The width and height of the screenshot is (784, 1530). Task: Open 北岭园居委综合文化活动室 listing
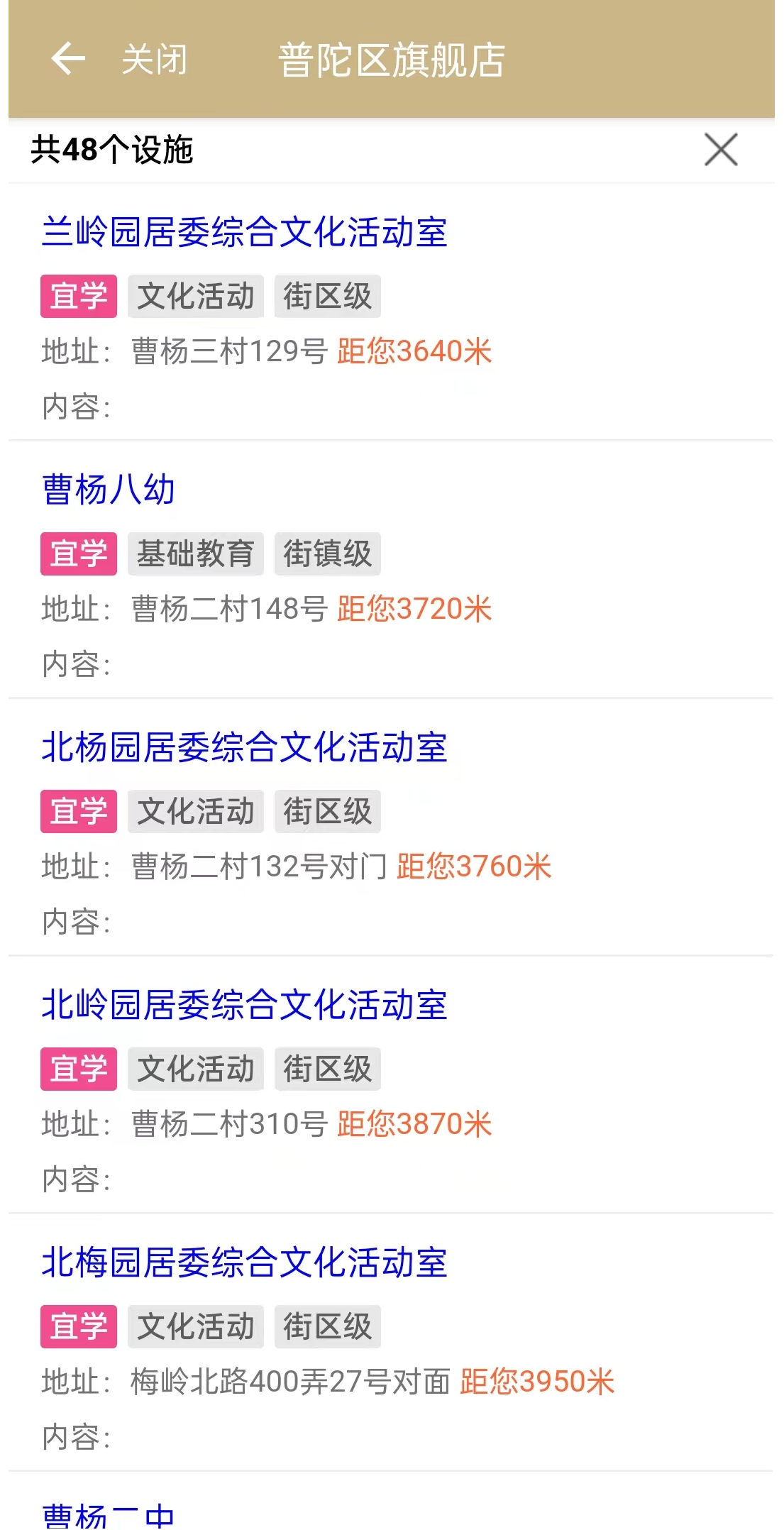[244, 1005]
